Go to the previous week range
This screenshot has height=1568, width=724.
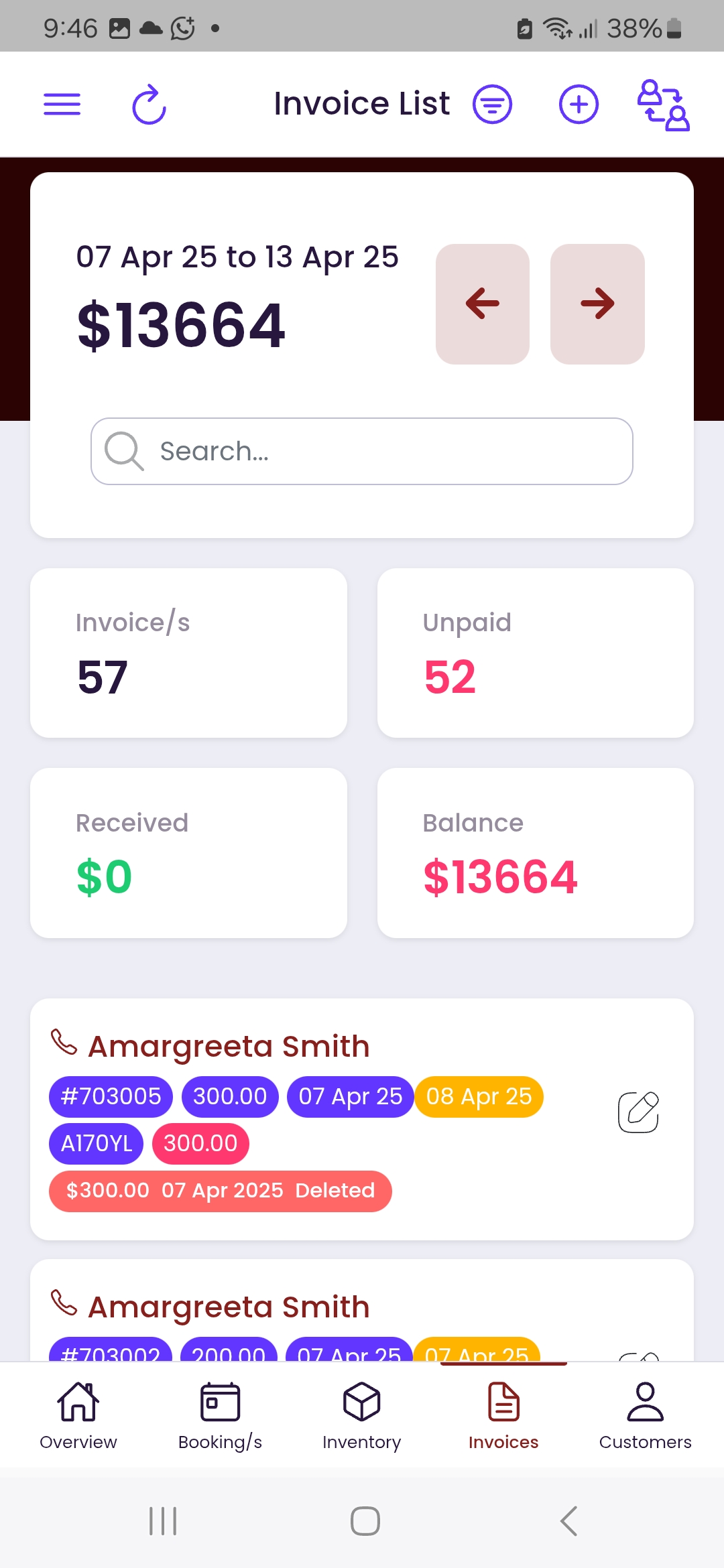(x=483, y=304)
